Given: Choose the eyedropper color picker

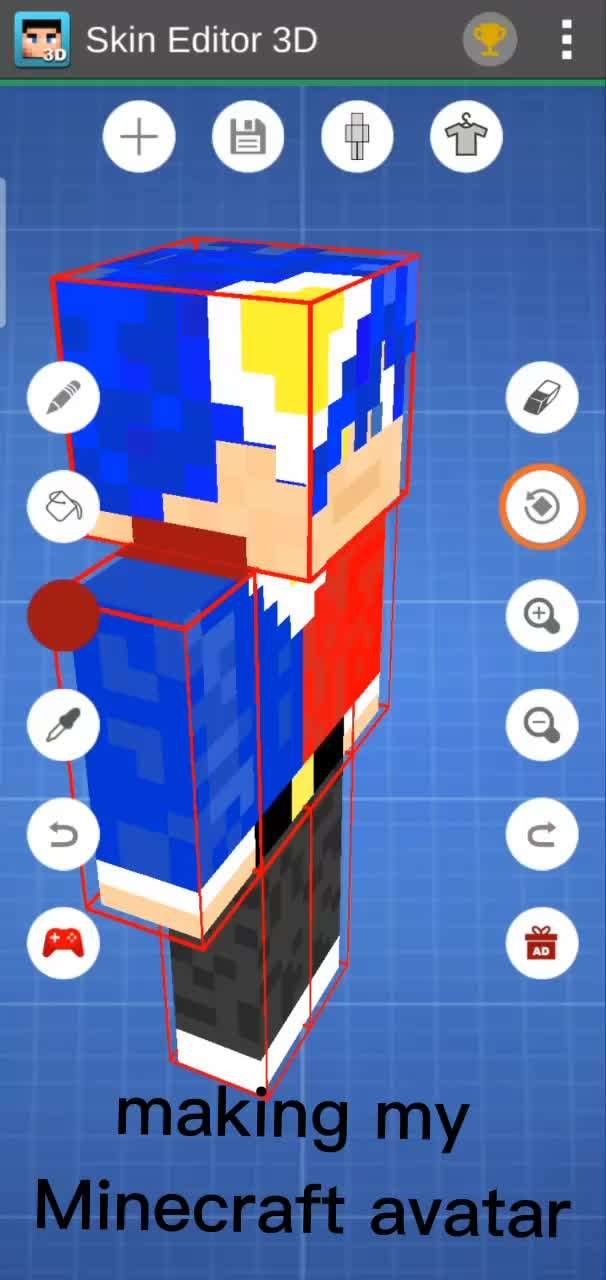Looking at the screenshot, I should (x=63, y=724).
